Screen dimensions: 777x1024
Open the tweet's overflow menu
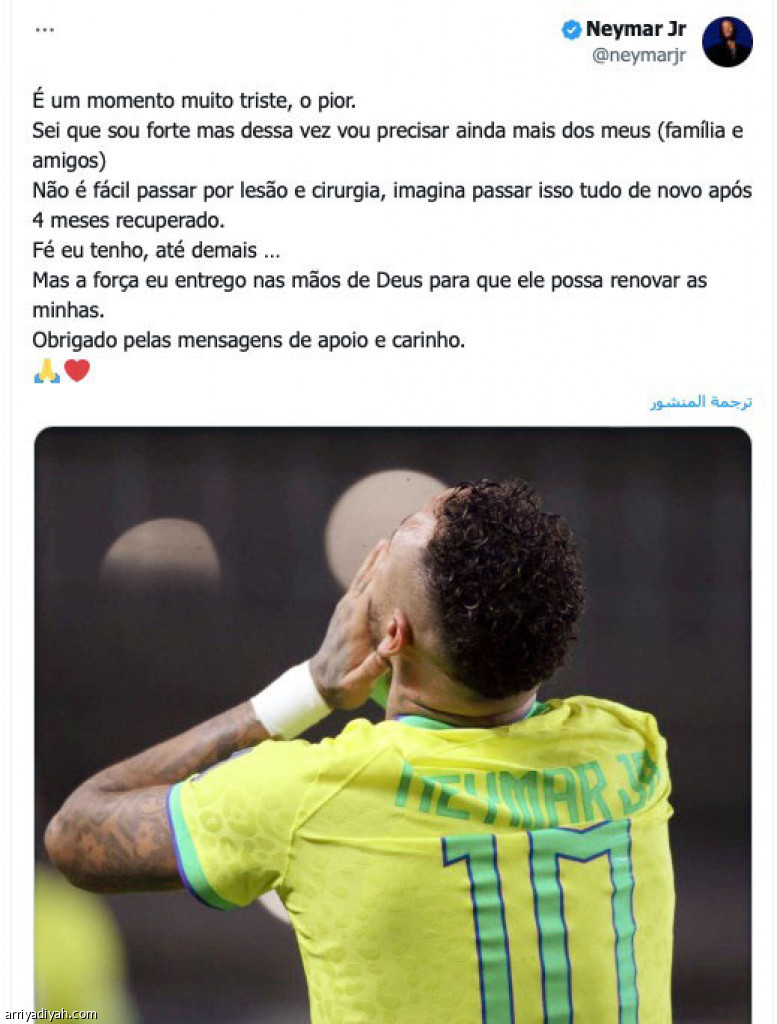44,29
